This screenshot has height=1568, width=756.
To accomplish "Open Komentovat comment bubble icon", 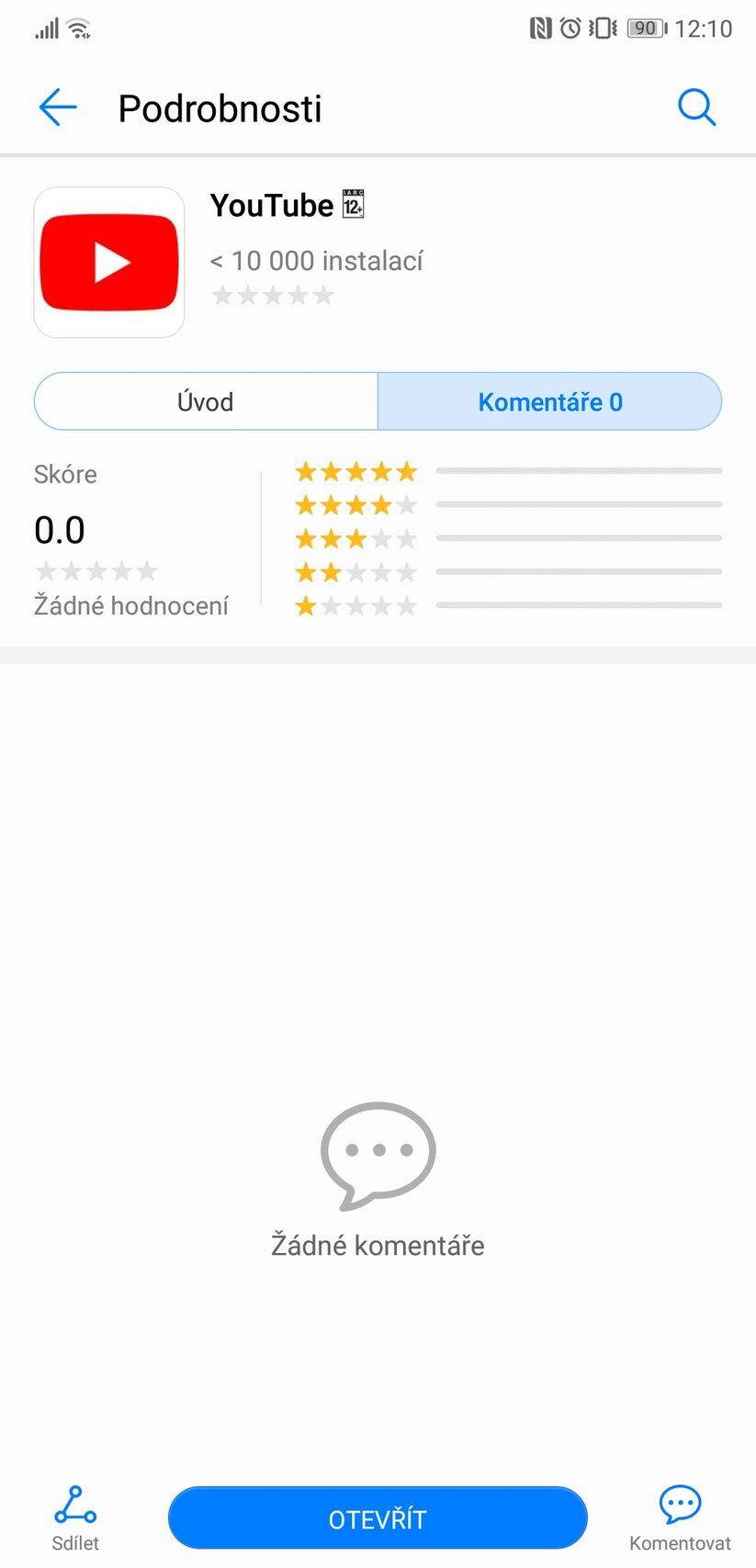I will (680, 1505).
